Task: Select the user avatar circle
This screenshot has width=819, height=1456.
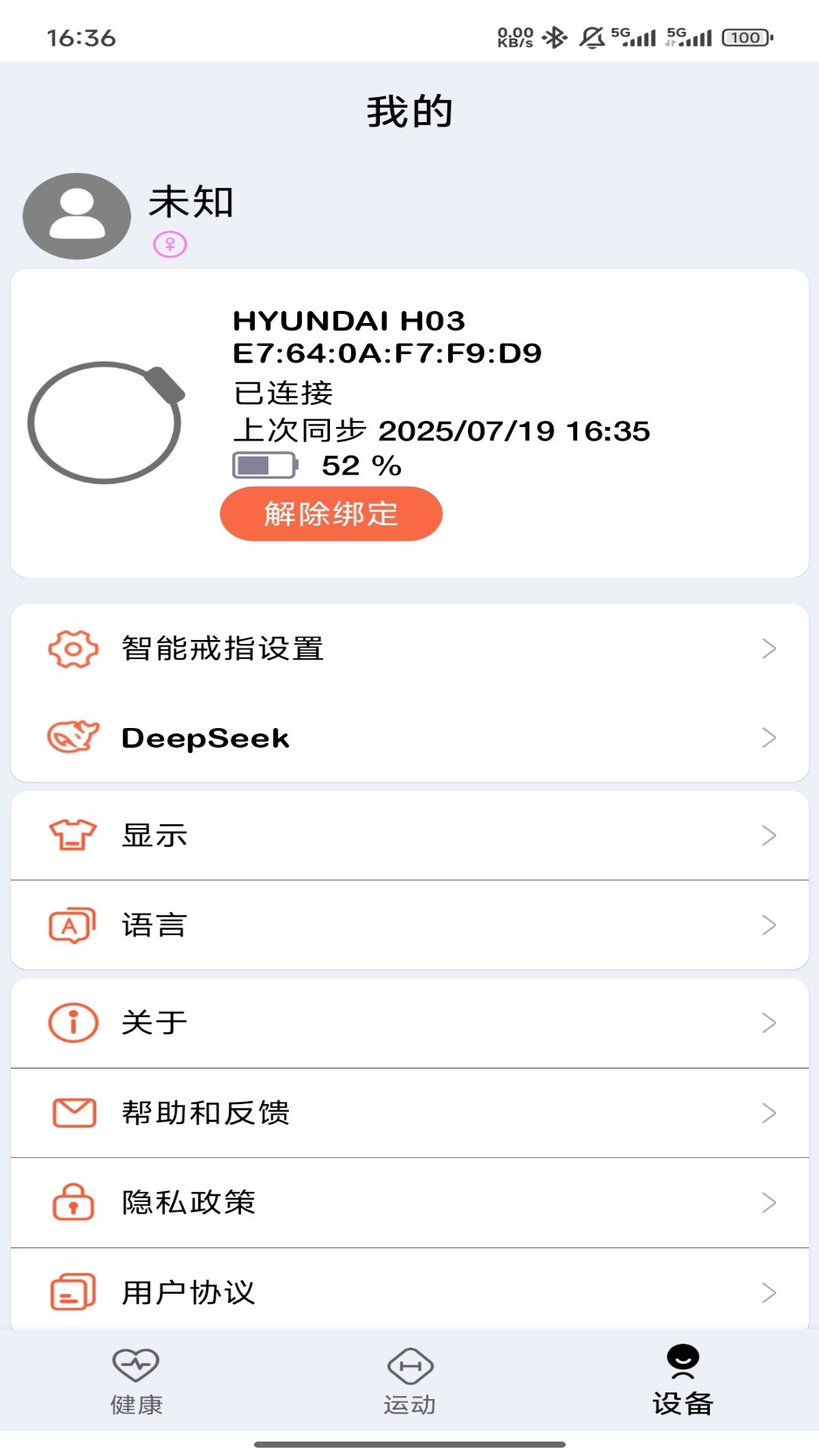Action: pos(77,215)
